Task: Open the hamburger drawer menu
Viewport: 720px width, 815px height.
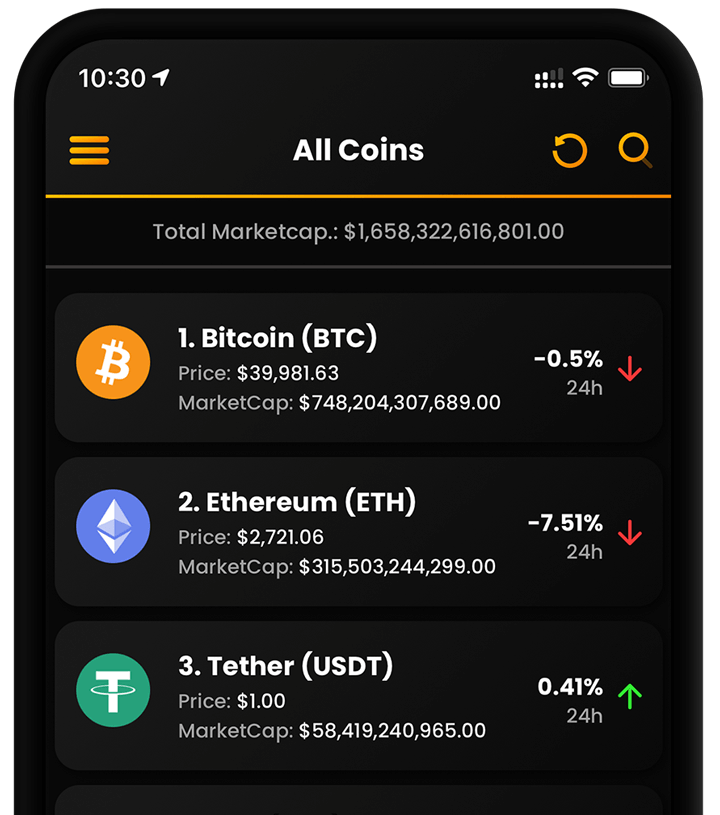Action: pyautogui.click(x=89, y=151)
